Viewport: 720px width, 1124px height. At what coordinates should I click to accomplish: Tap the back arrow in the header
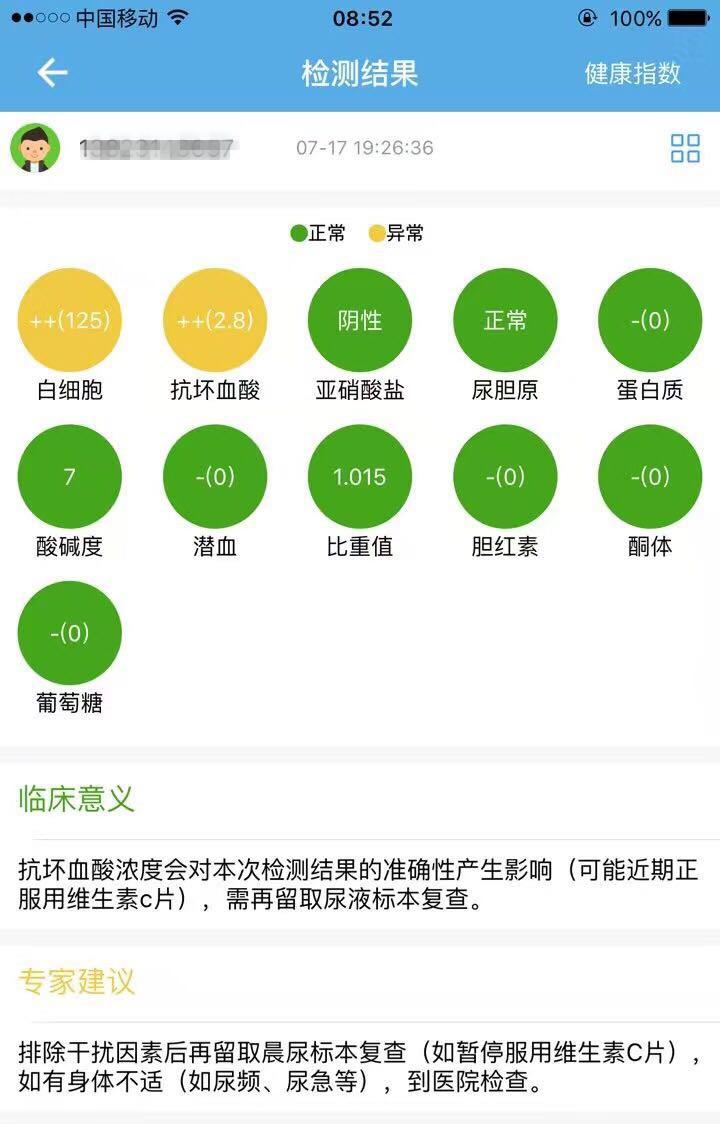[x=50, y=73]
